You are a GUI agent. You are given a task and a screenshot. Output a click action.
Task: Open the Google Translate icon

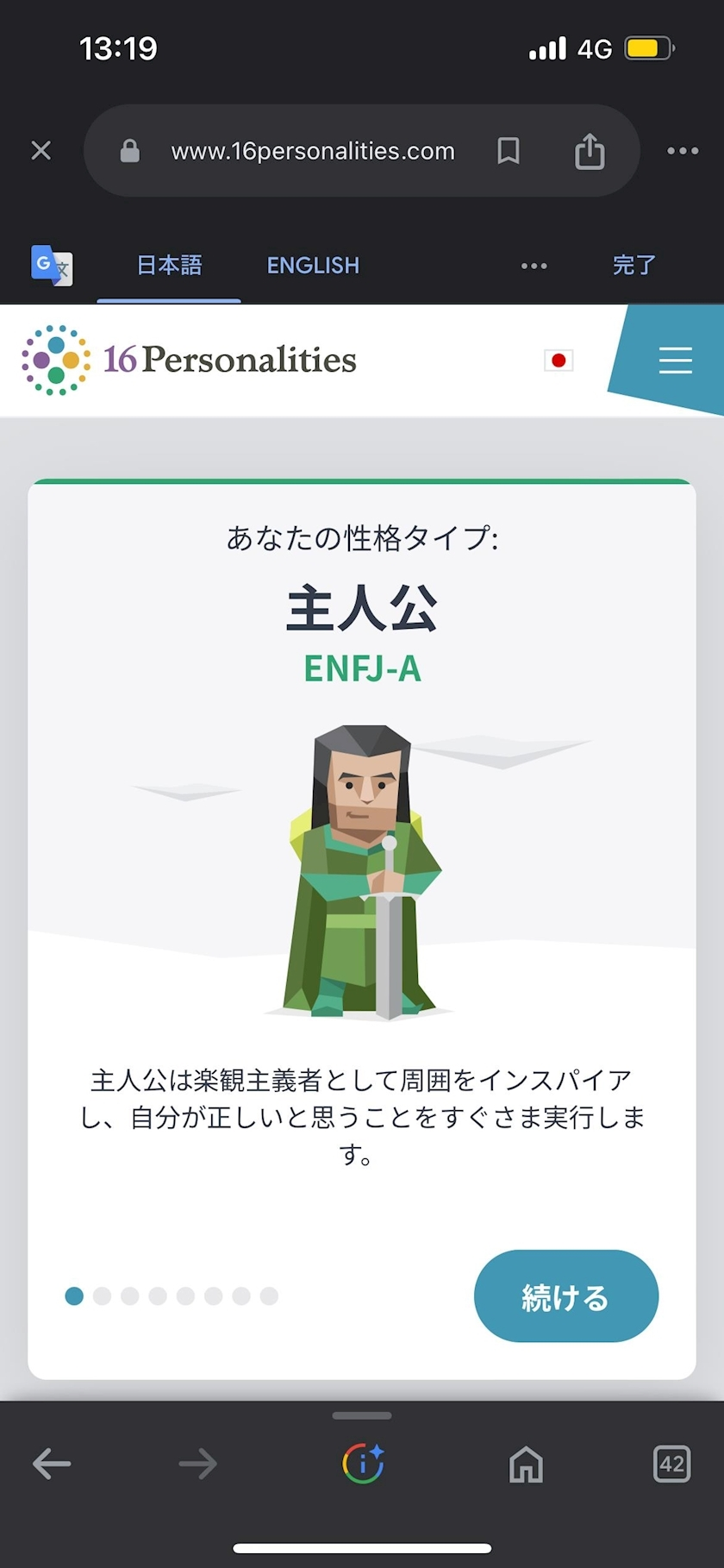tap(52, 265)
